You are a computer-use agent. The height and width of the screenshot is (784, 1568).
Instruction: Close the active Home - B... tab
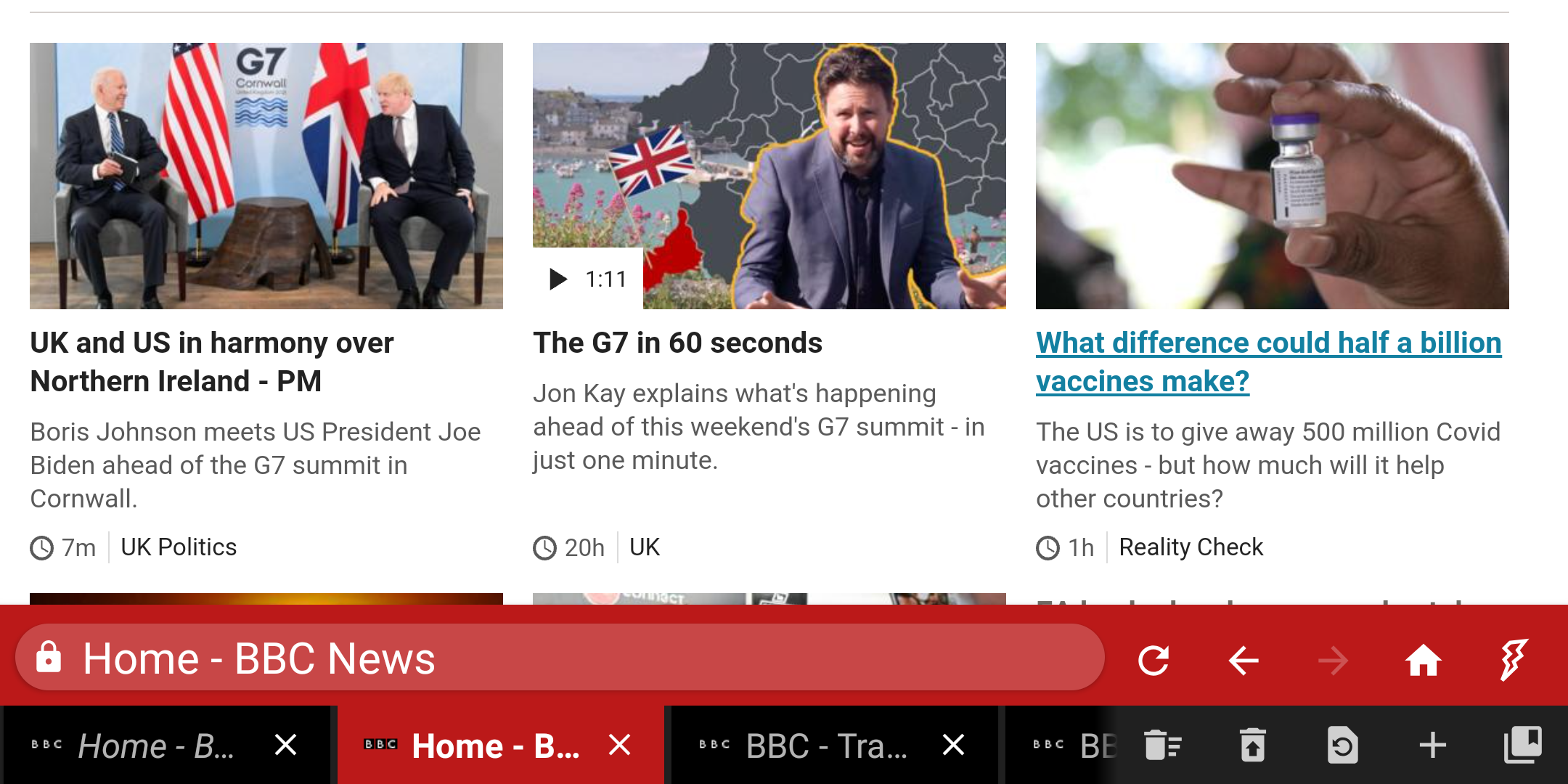point(620,745)
